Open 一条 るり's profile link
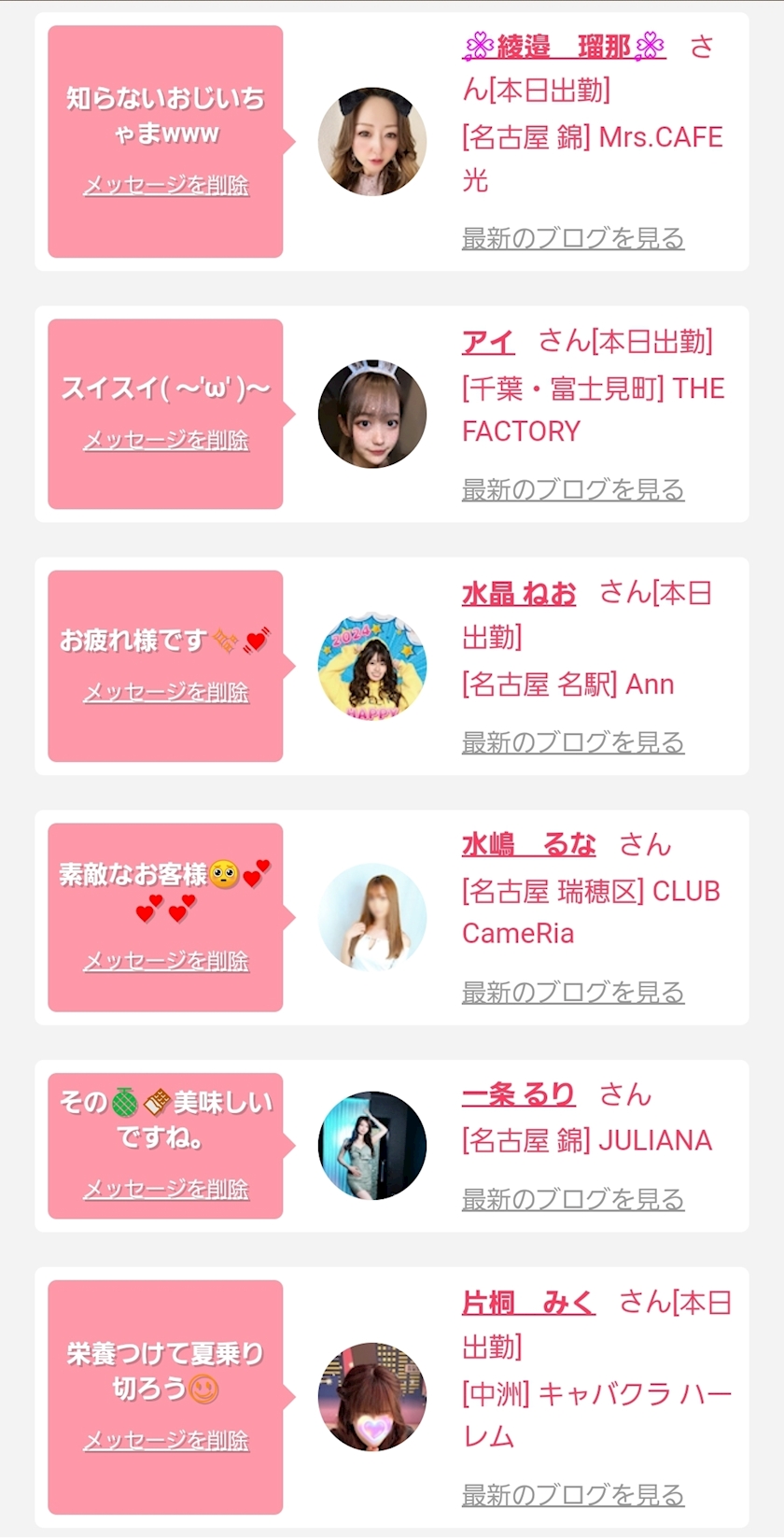The image size is (784, 1538). click(518, 1094)
